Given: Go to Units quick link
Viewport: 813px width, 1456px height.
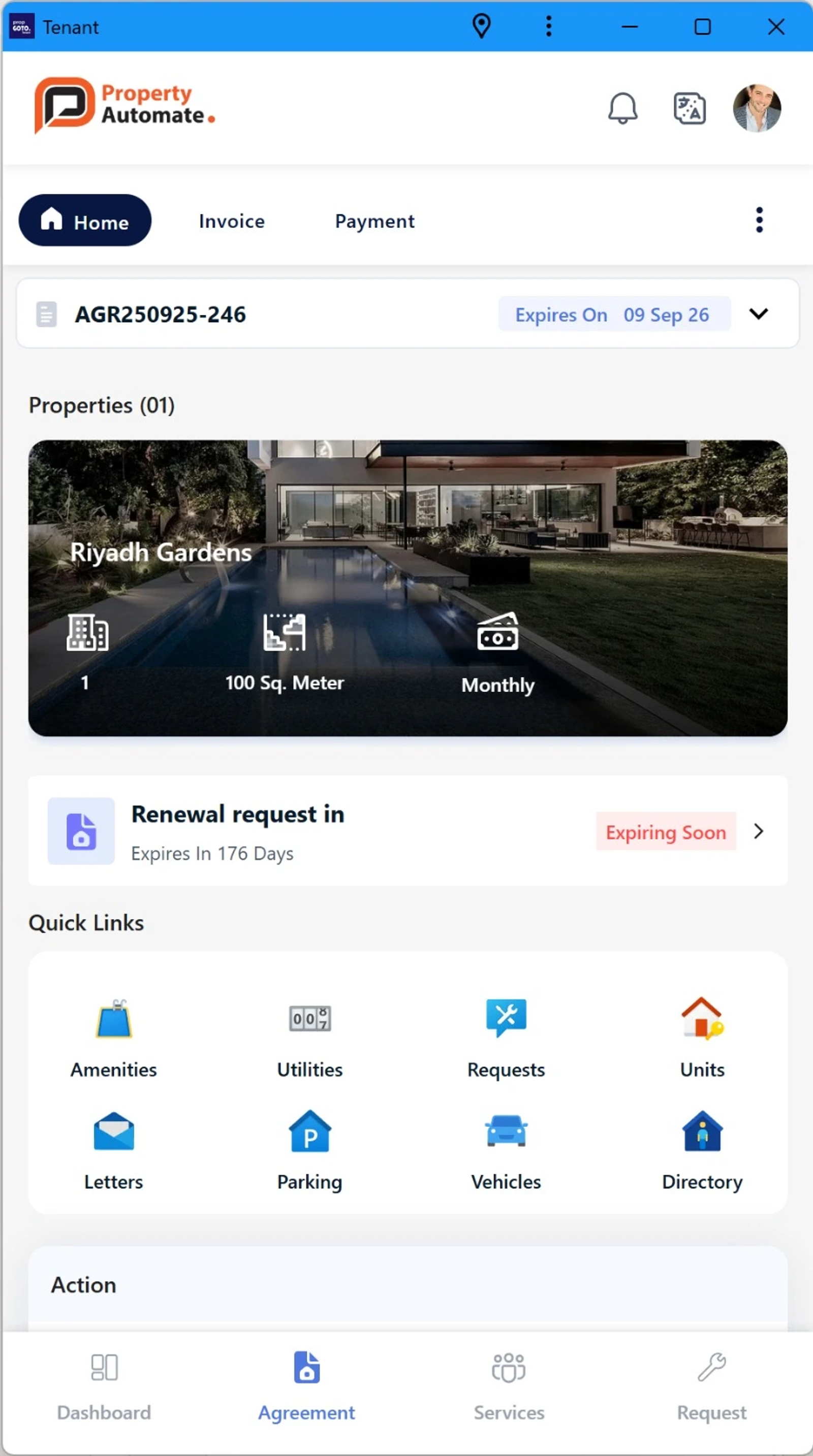Looking at the screenshot, I should (702, 1037).
